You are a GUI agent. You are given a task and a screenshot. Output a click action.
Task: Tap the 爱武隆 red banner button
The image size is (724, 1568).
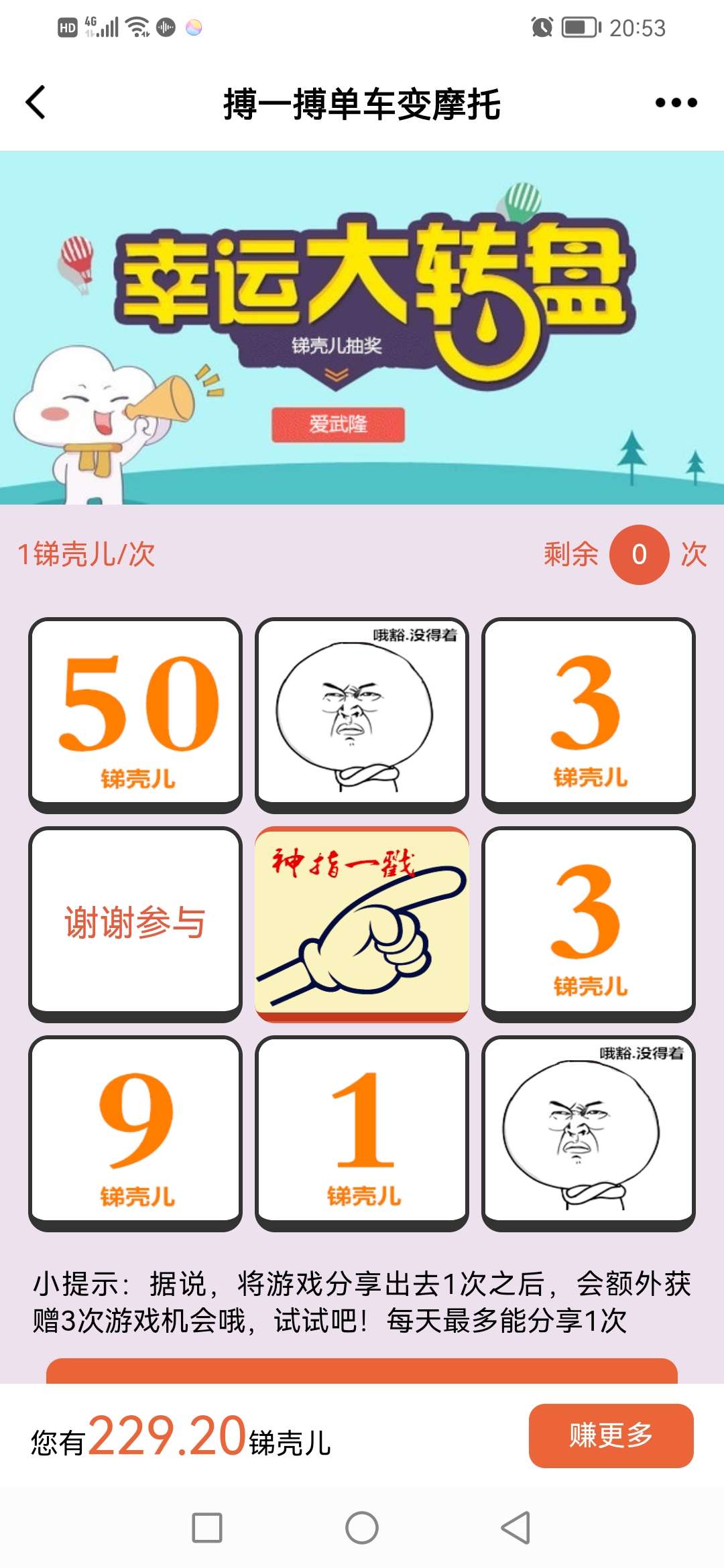[x=338, y=424]
